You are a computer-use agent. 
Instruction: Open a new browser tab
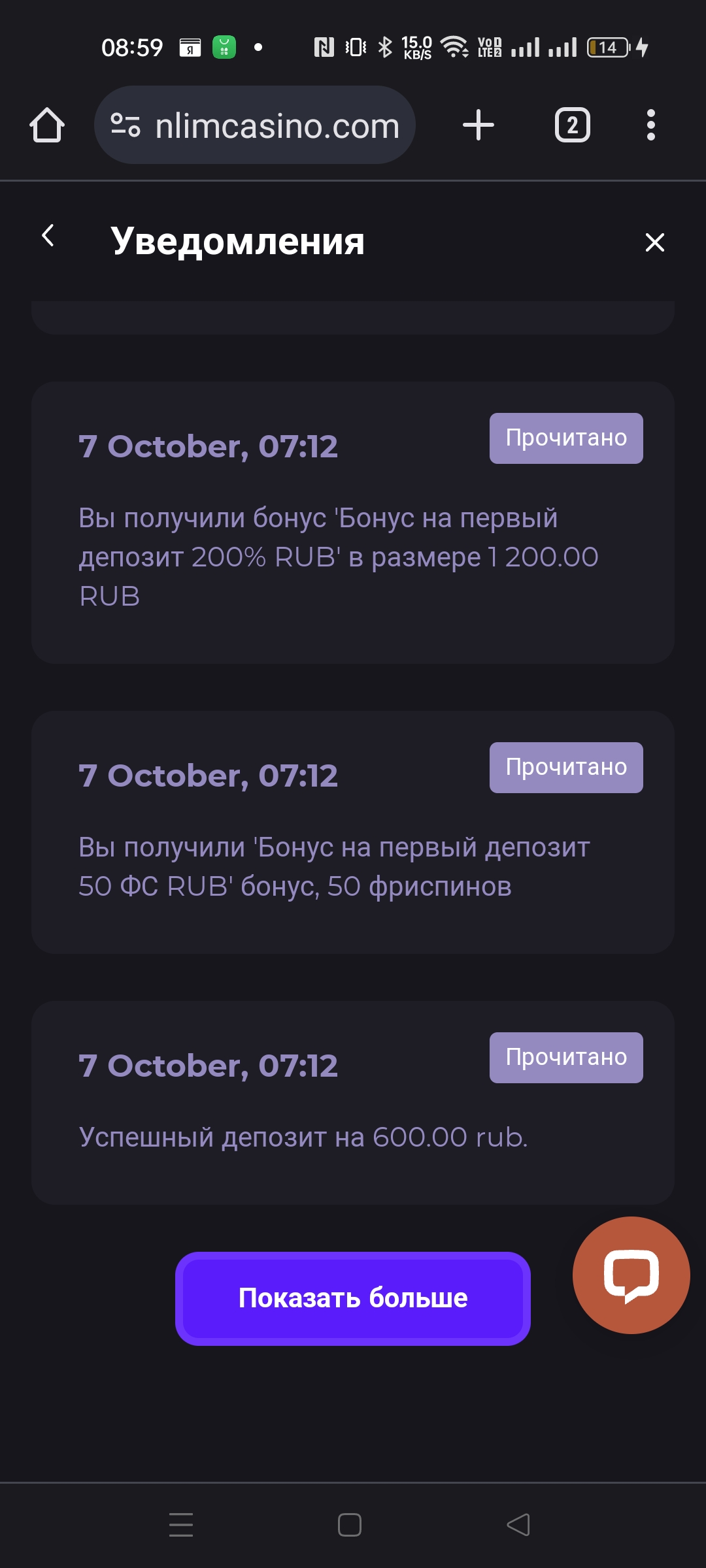(479, 125)
